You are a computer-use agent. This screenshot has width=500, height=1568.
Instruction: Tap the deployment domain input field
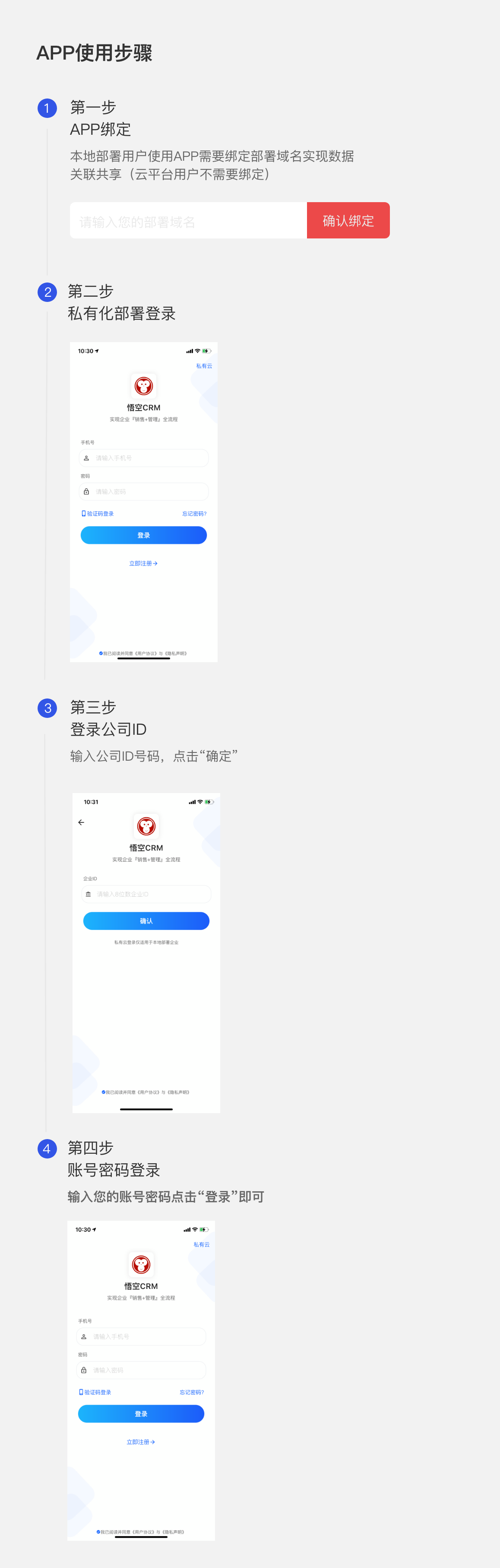point(188,221)
